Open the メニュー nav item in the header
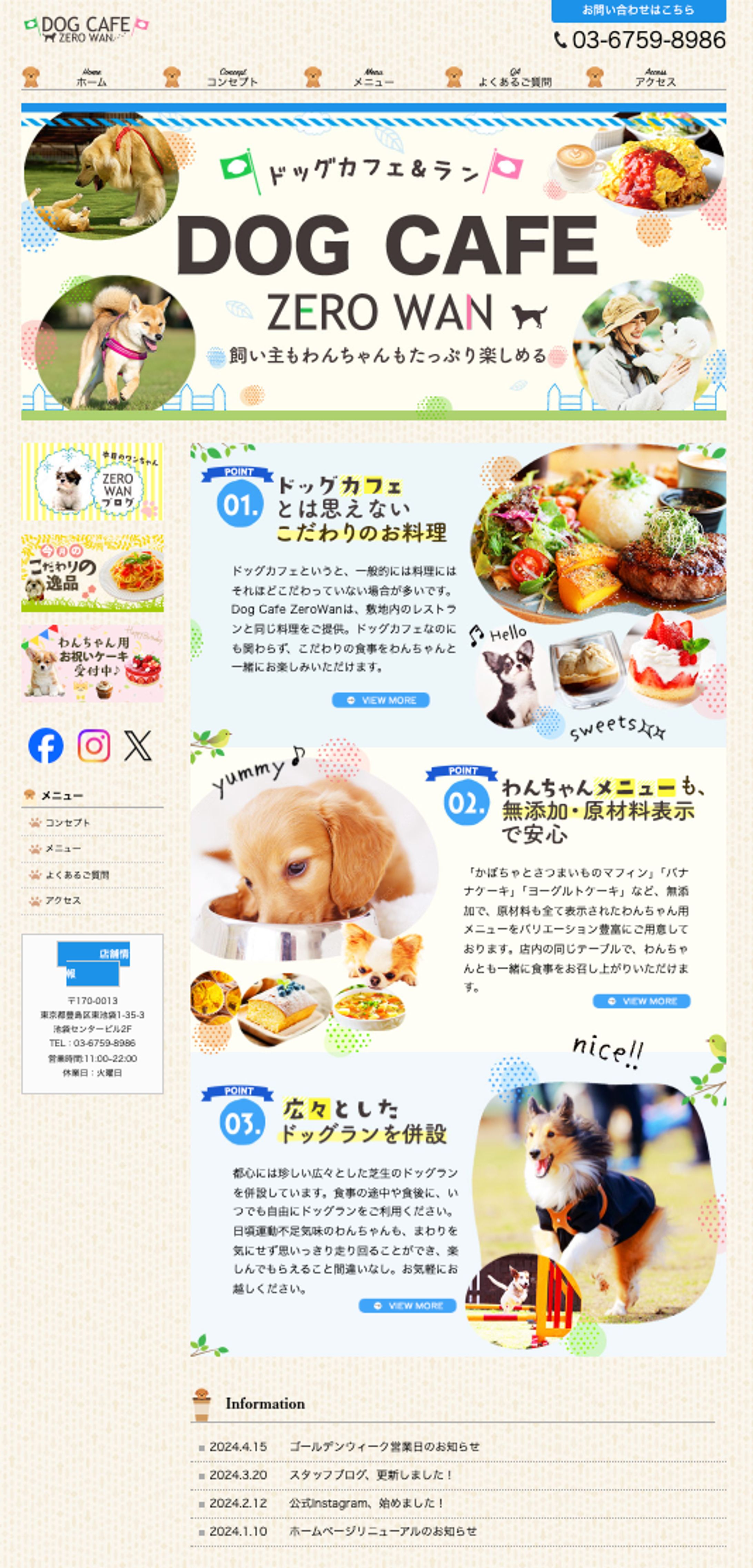The image size is (753, 1568). 373,78
